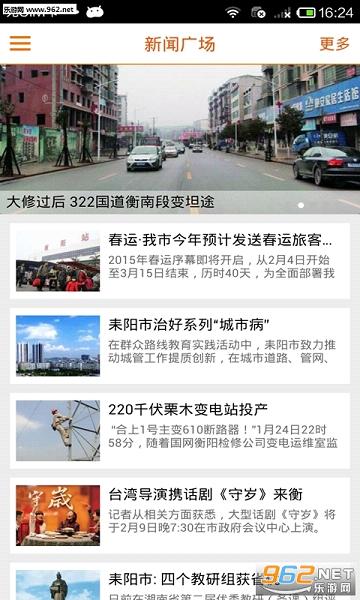The width and height of the screenshot is (360, 600).
Task: Open the 322国道衡南段 banner story
Action: 180,139
